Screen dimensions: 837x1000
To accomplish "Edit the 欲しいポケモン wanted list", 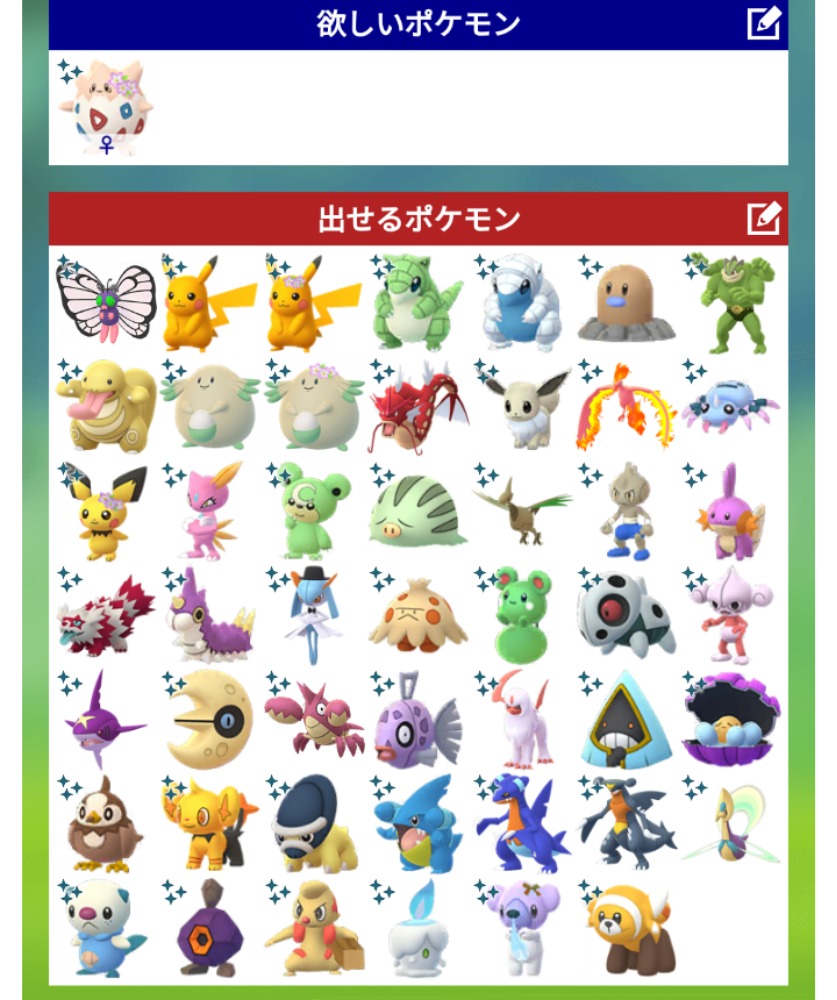I will coord(764,23).
